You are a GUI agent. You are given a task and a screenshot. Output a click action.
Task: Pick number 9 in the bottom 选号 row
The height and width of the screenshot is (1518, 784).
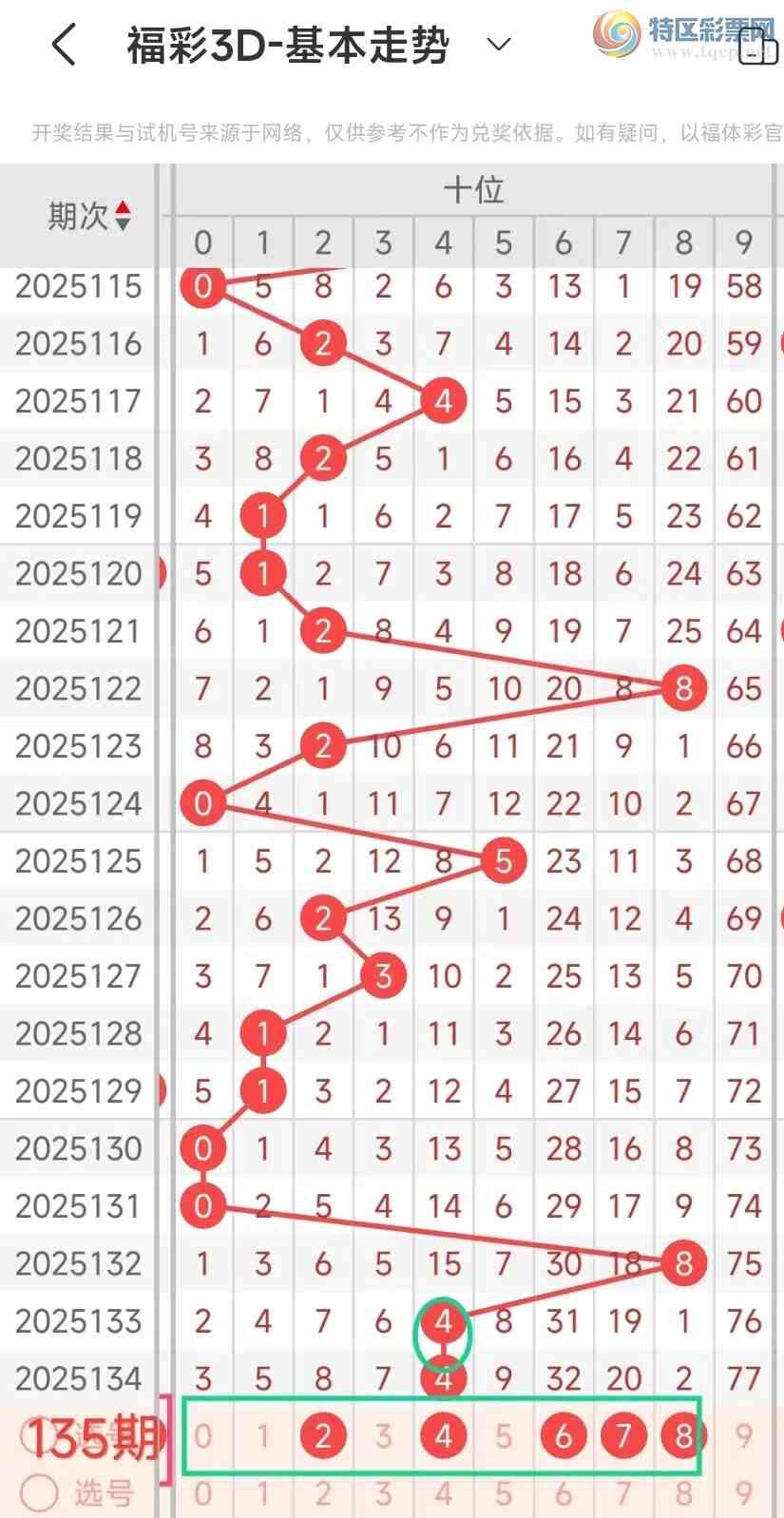pos(744,1493)
